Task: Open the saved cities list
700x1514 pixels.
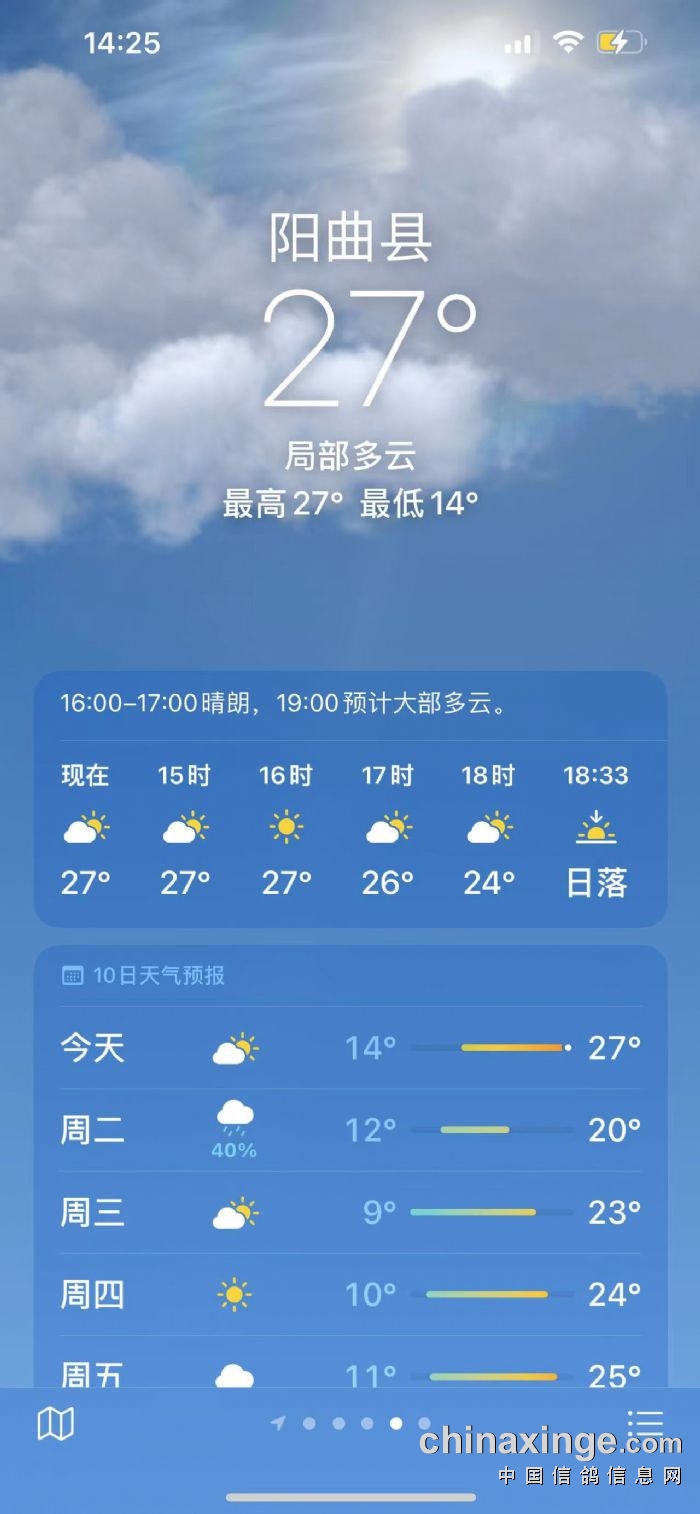Action: (645, 1423)
